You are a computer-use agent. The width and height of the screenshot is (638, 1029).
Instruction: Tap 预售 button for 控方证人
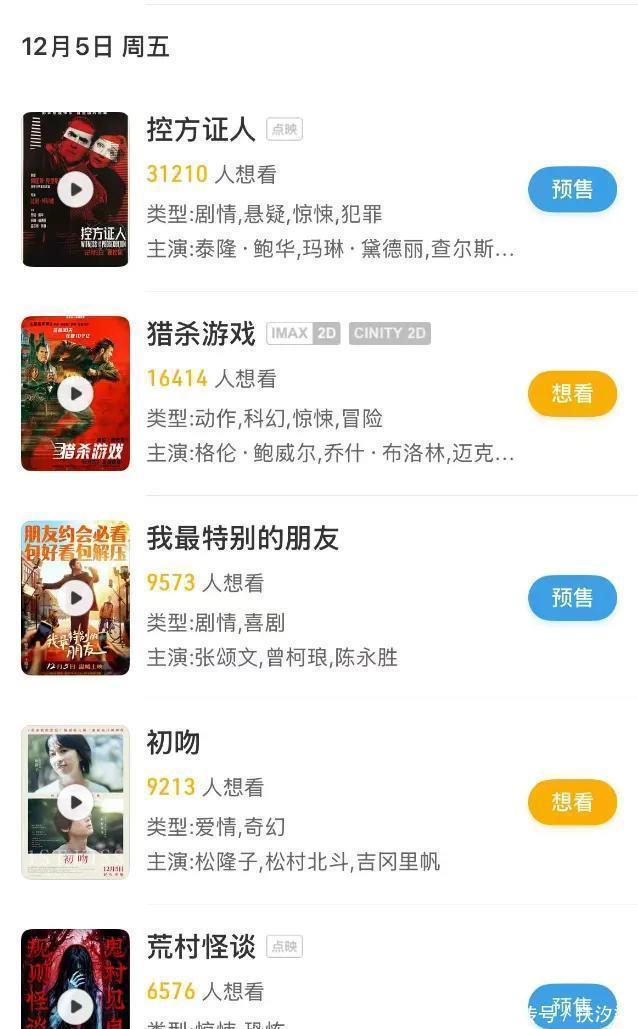[x=572, y=189]
